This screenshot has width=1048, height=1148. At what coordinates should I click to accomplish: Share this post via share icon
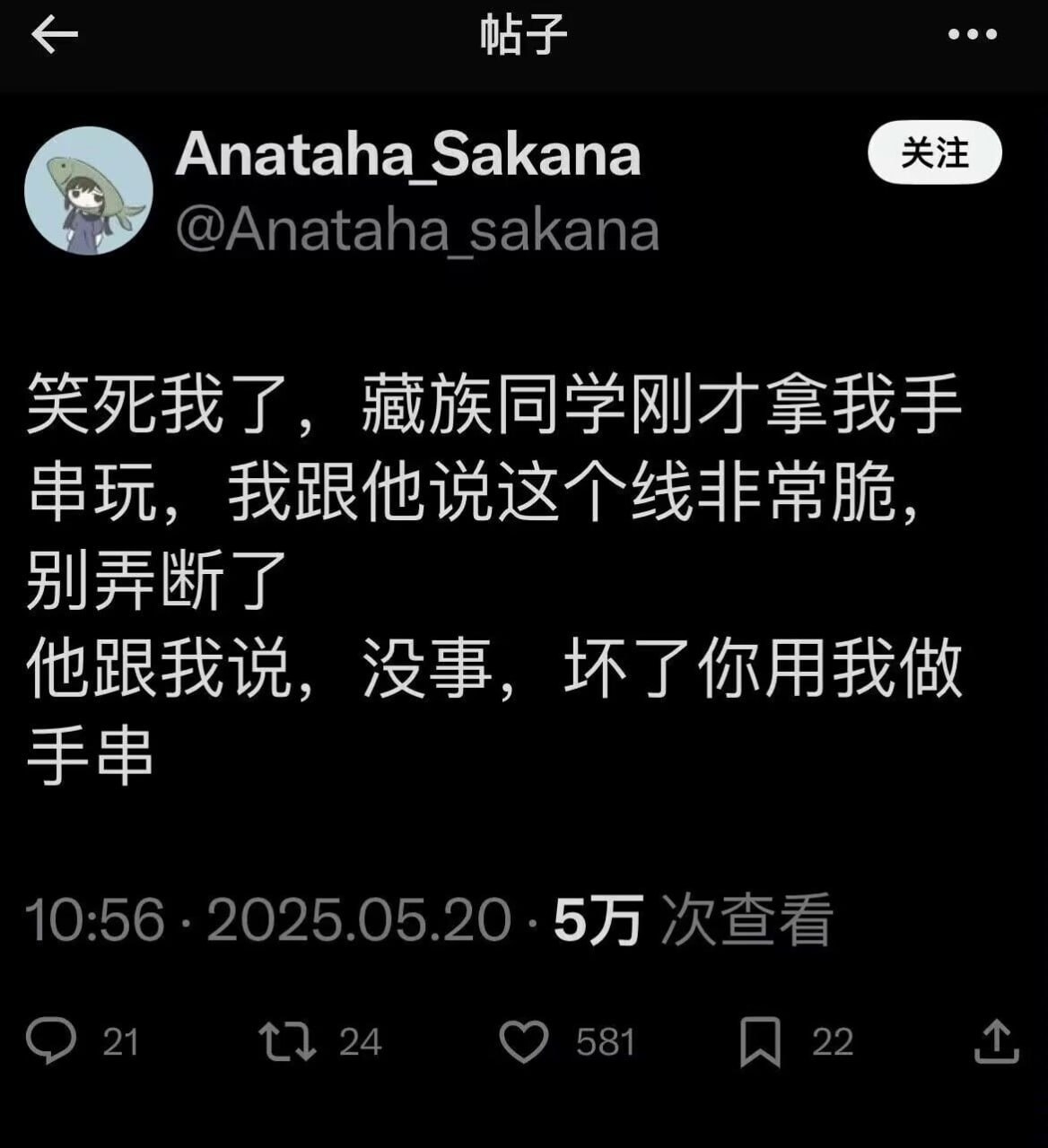tap(996, 1040)
